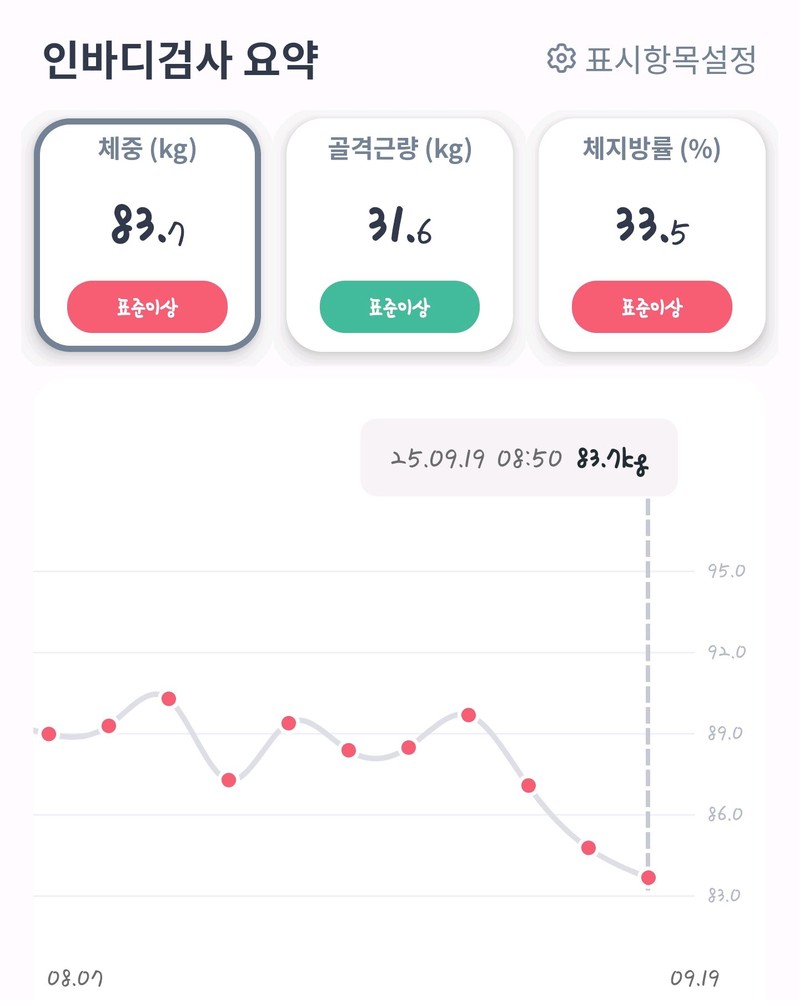The height and width of the screenshot is (1000, 799).
Task: Select the 체중 (kg) card
Action: (x=147, y=235)
